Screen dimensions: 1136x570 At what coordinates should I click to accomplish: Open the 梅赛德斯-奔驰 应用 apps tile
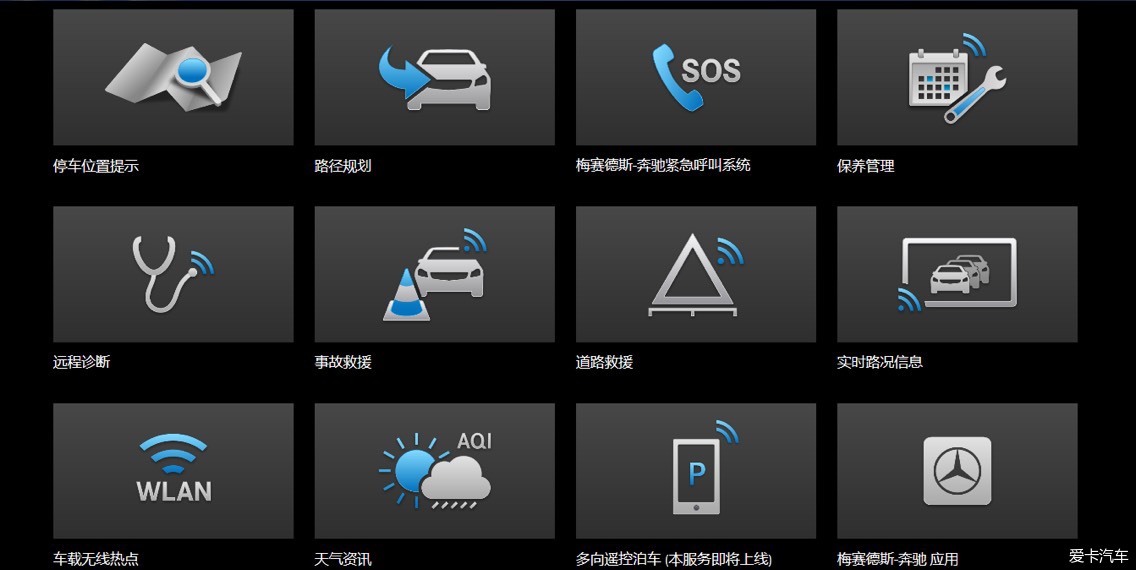tap(956, 471)
